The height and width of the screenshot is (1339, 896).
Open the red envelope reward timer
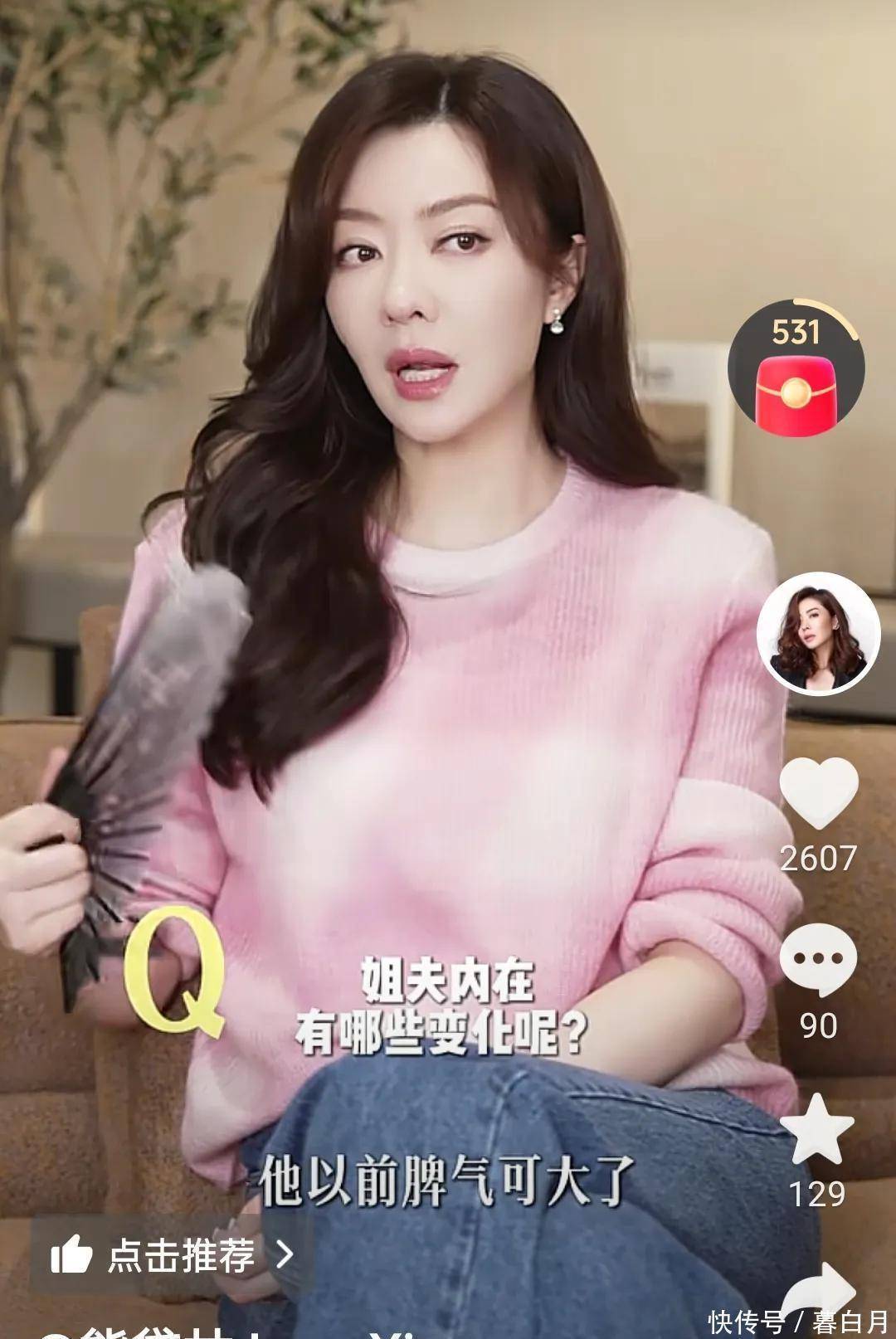pyautogui.click(x=796, y=368)
